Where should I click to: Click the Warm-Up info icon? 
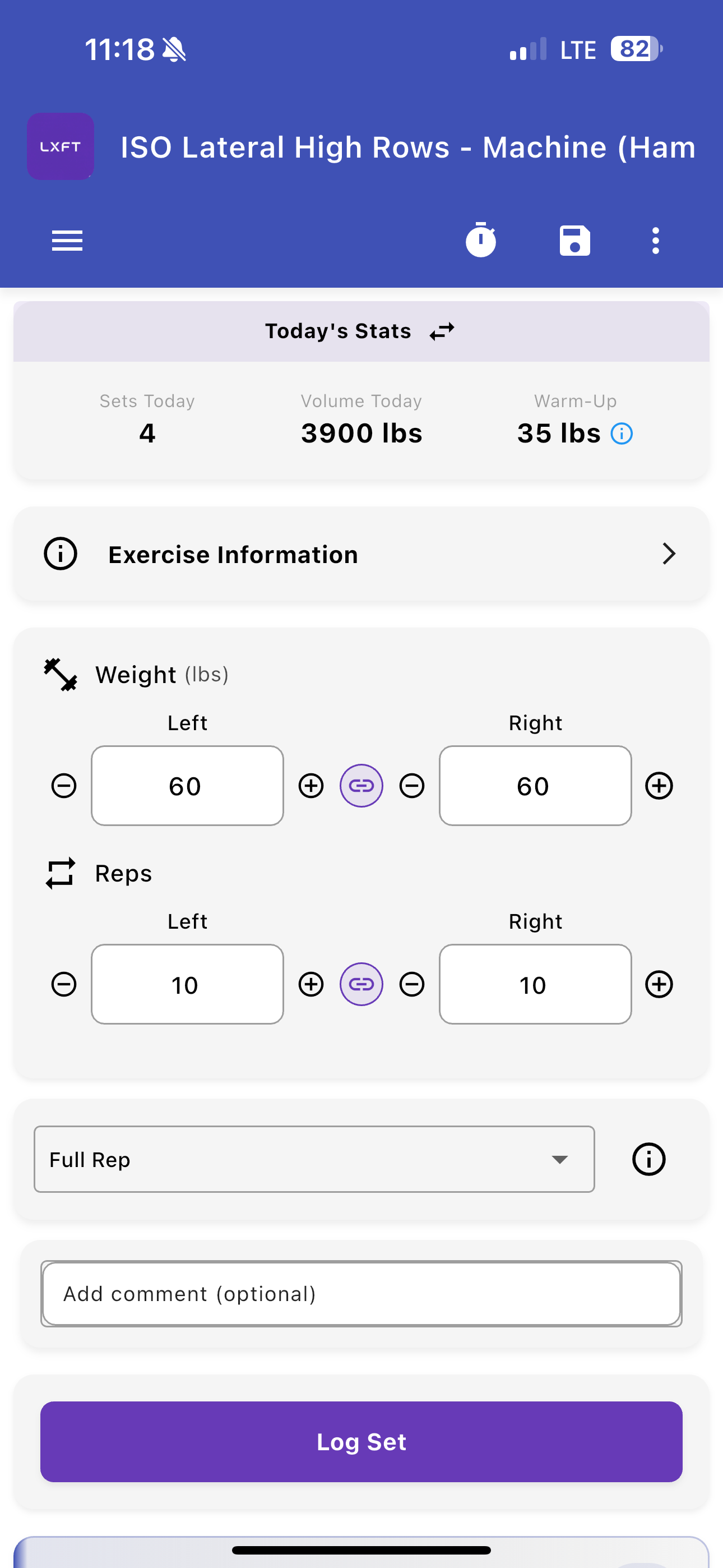622,433
